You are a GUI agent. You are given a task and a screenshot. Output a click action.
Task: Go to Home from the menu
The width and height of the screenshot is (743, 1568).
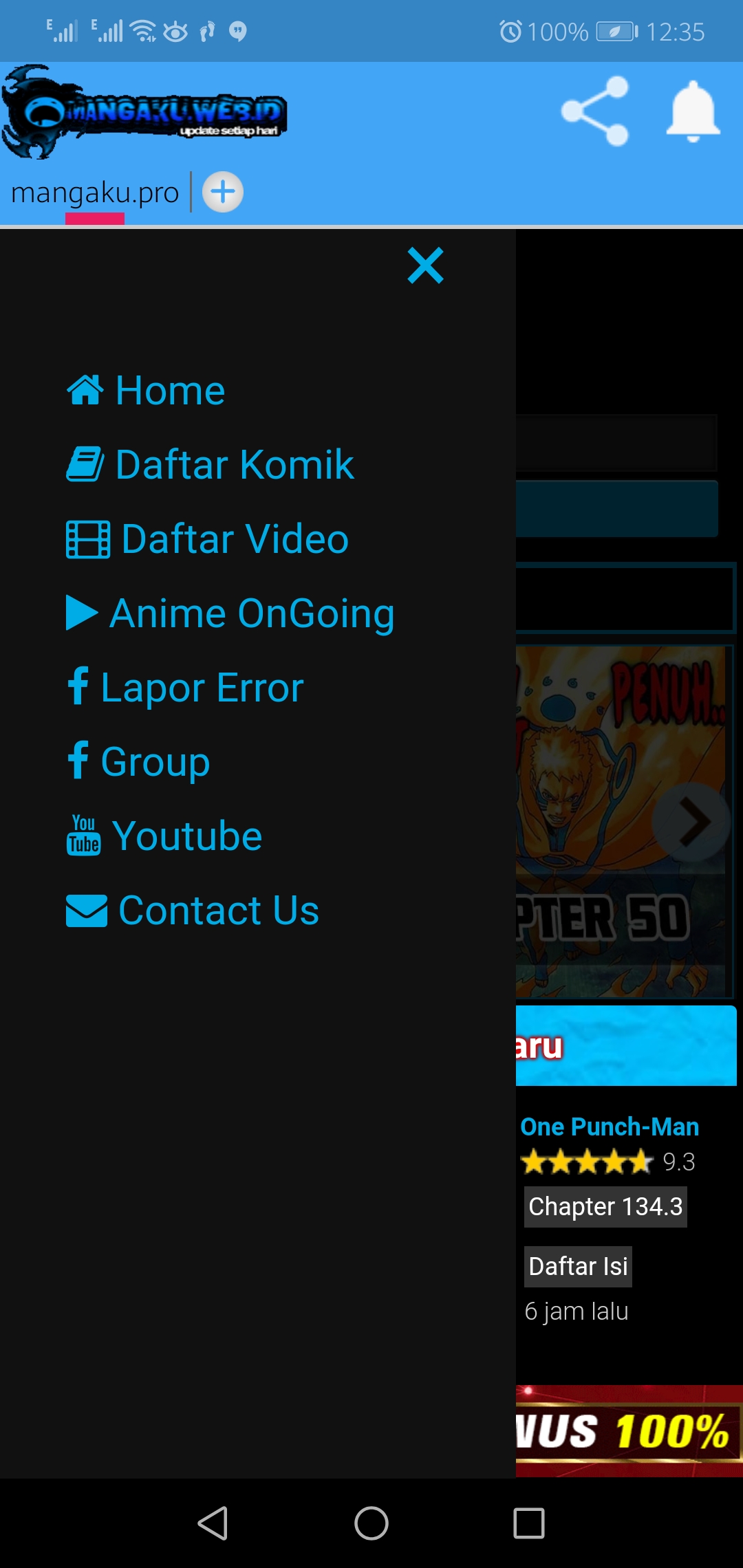[x=147, y=391]
